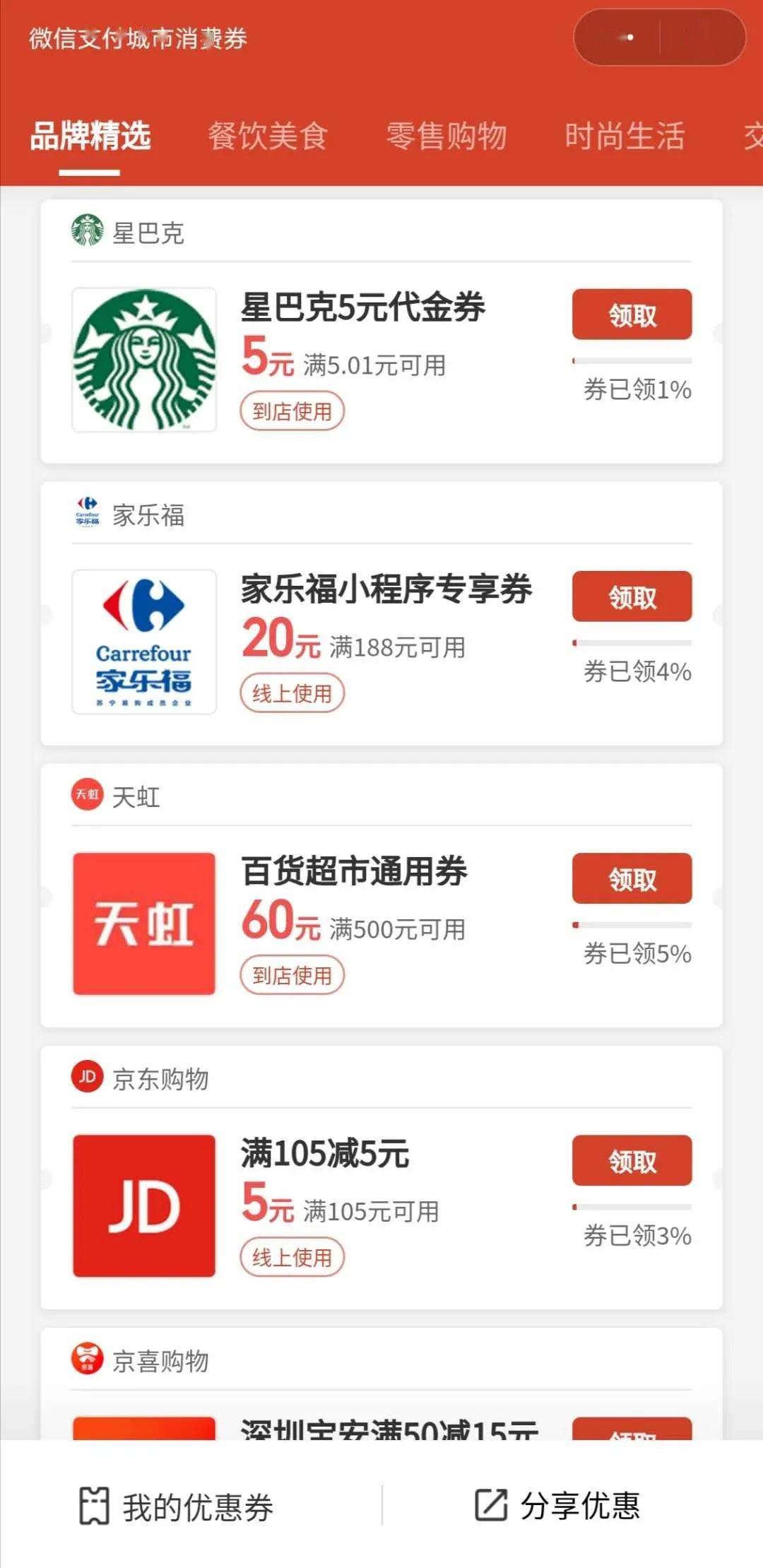Image resolution: width=763 pixels, height=1568 pixels.
Task: Click 领取 on the 家乐福小程序专享券
Action: tap(631, 597)
